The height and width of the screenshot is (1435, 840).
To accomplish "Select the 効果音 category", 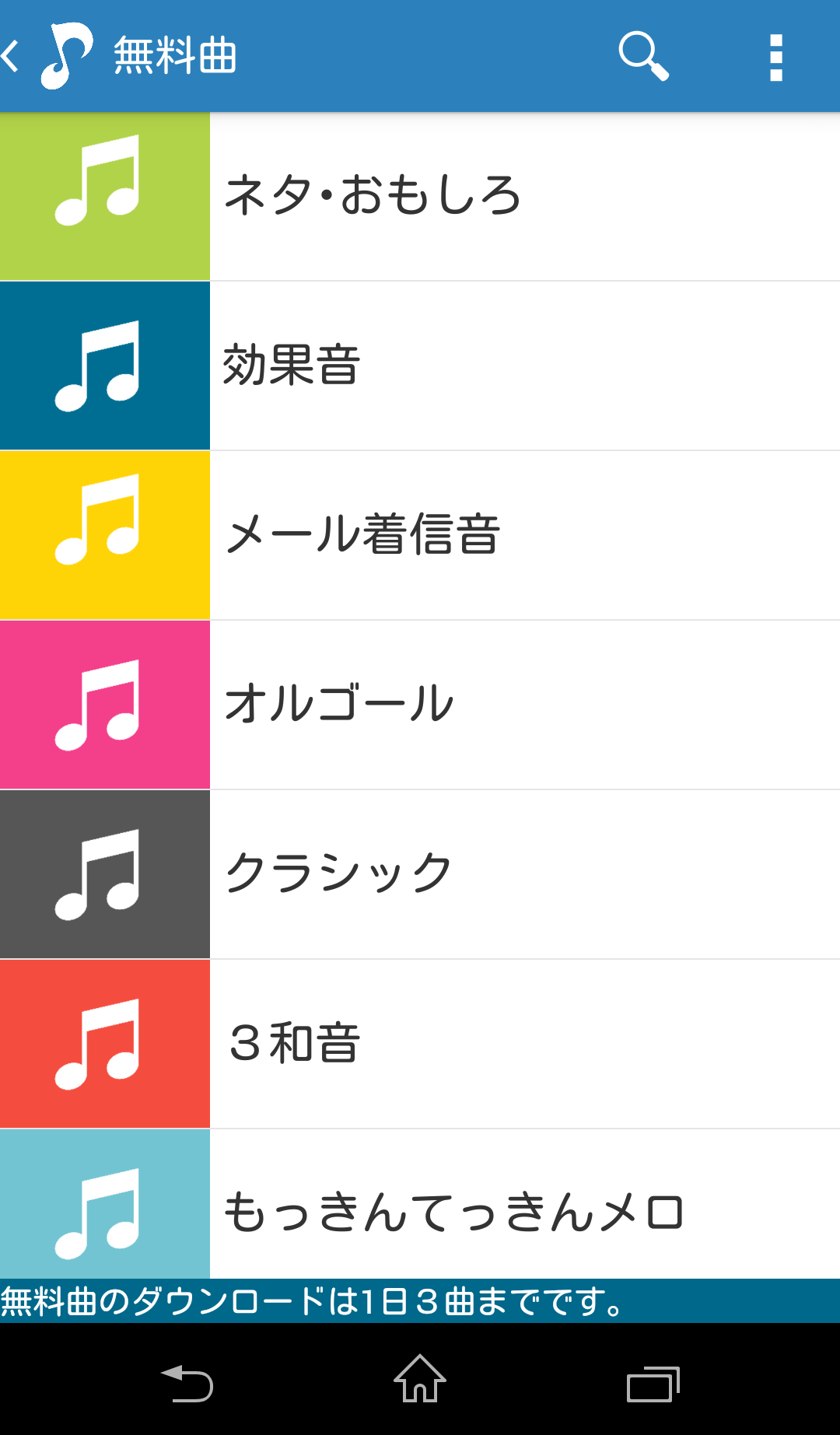I will click(x=420, y=366).
